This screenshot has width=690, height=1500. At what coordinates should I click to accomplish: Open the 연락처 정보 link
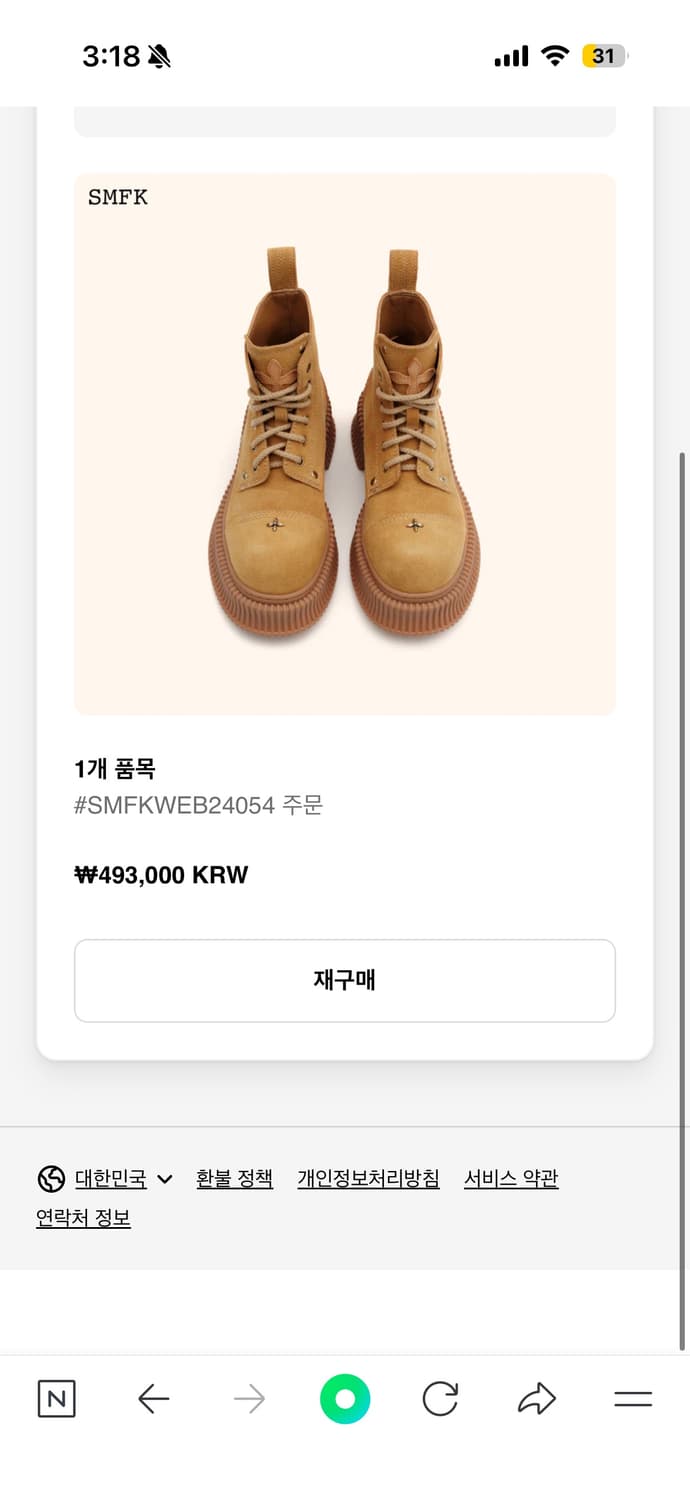(x=83, y=1218)
